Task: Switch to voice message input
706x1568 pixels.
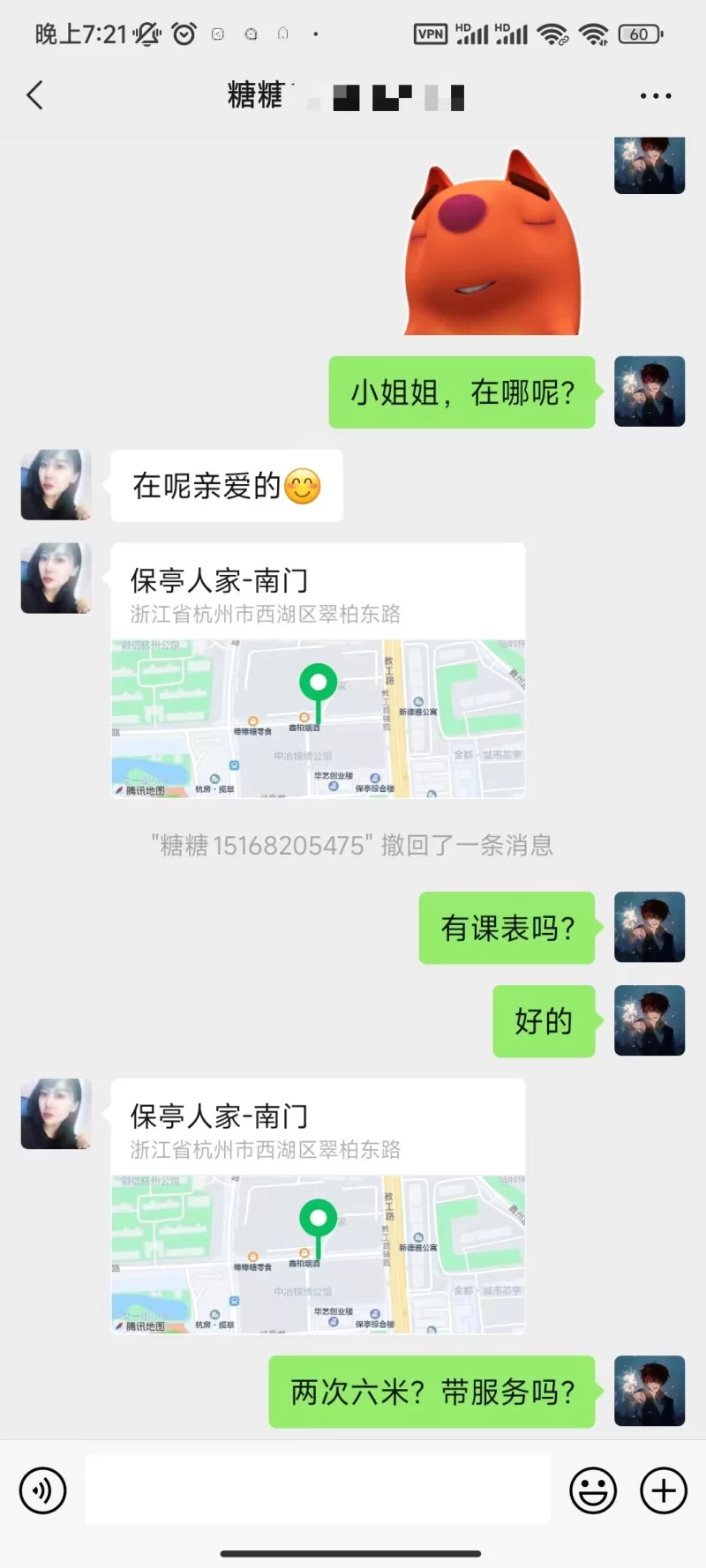Action: coord(42,1490)
